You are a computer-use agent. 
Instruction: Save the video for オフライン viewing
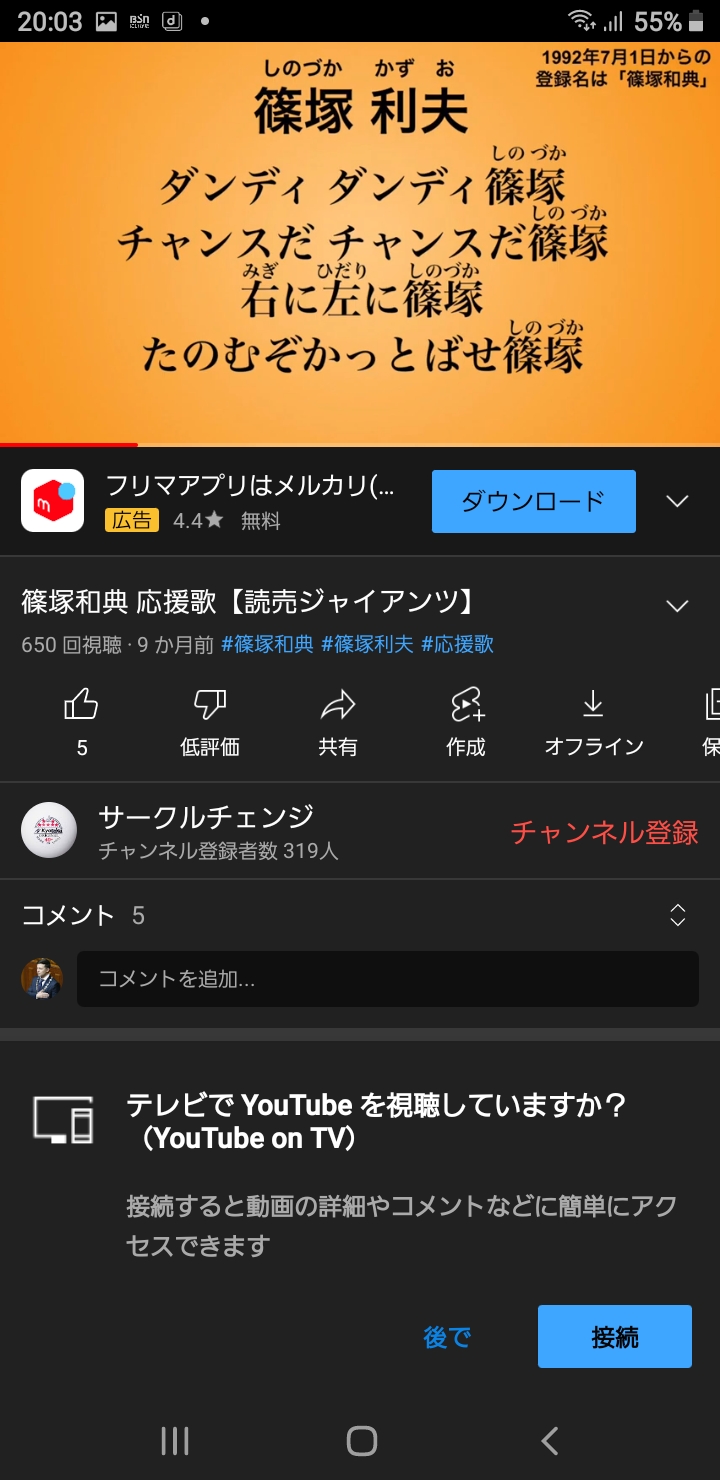(593, 719)
